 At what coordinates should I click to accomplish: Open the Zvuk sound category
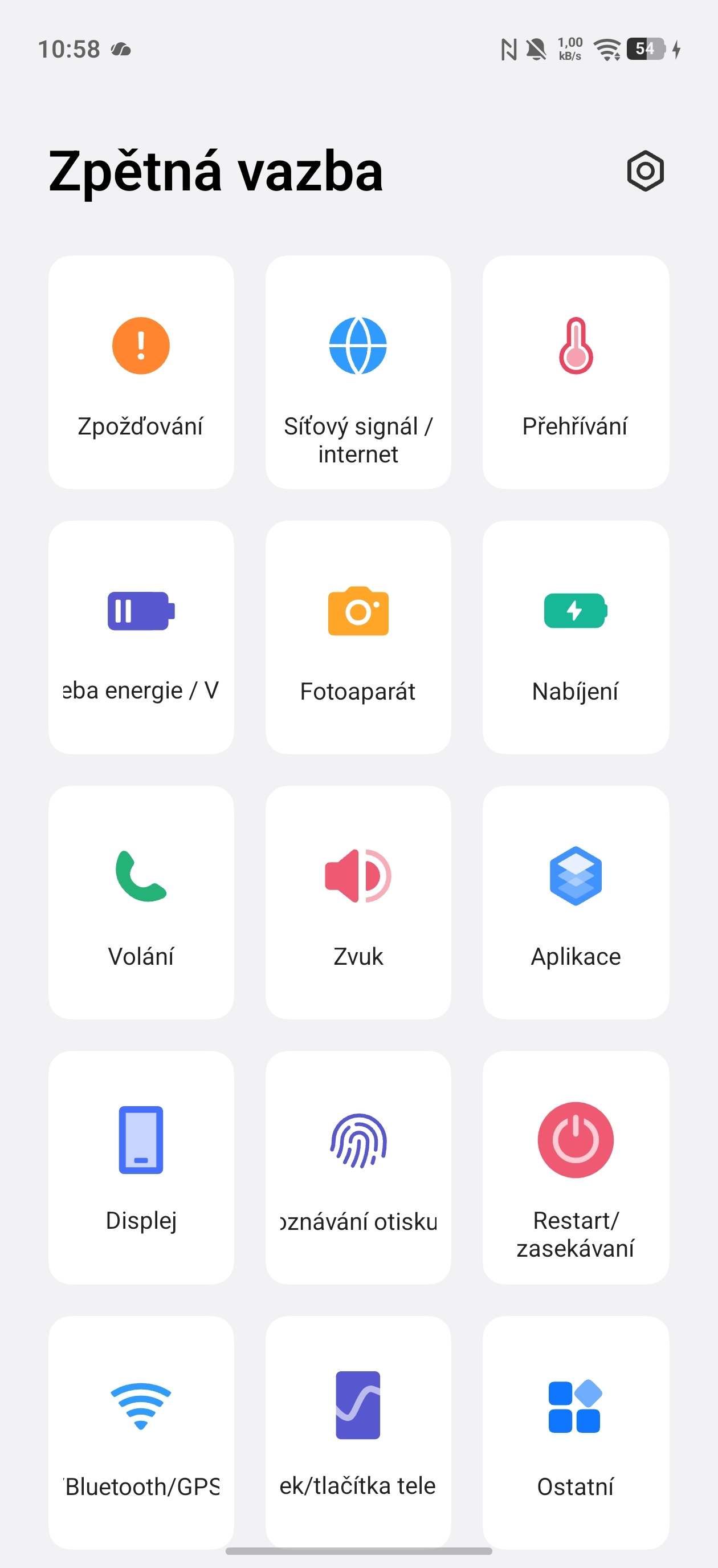[x=358, y=902]
